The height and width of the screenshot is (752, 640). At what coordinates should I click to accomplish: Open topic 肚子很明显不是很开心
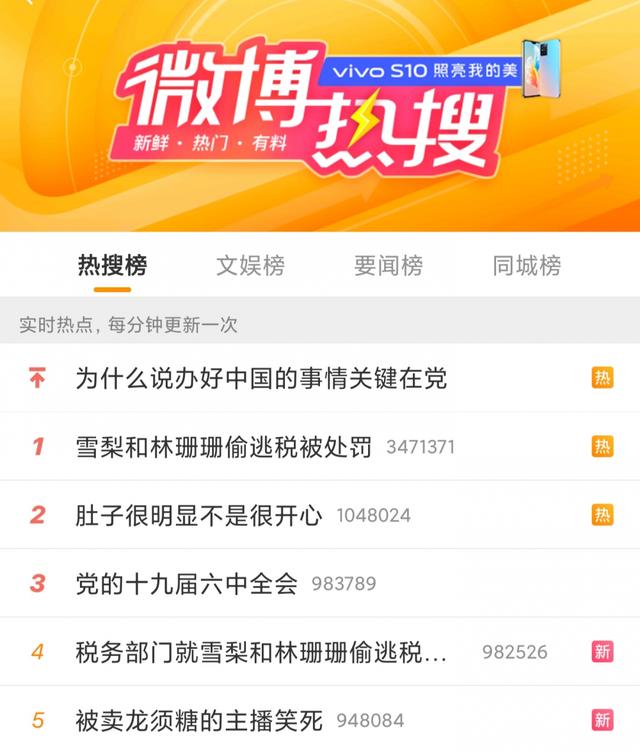coord(199,515)
